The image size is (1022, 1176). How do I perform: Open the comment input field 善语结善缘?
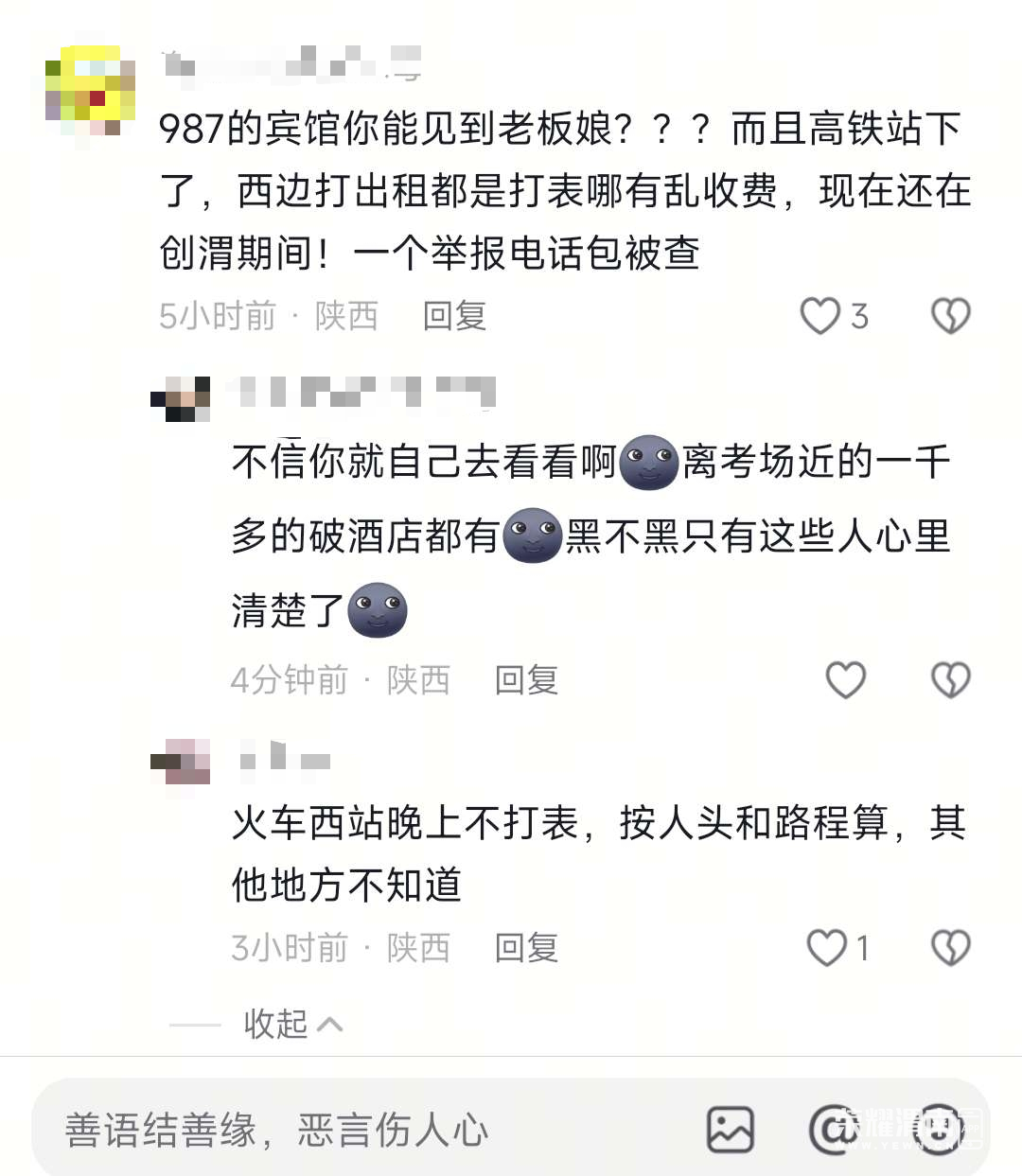tap(360, 1130)
